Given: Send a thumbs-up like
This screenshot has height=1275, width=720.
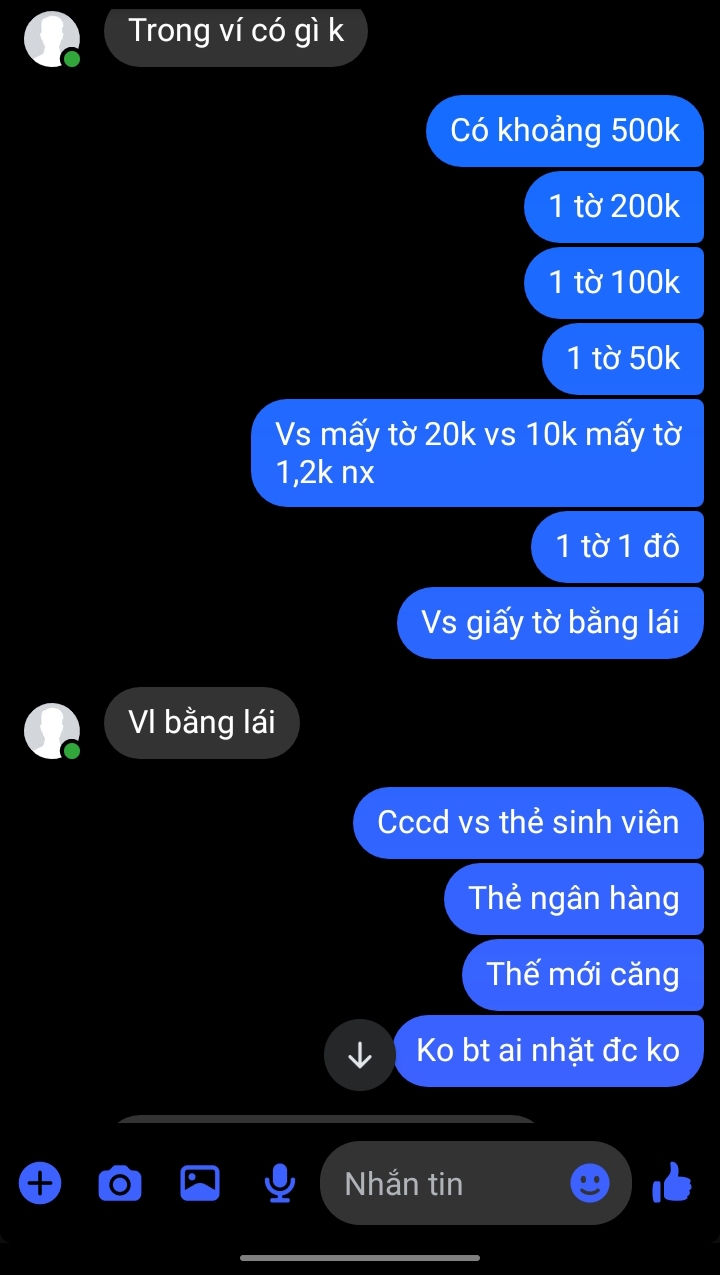Looking at the screenshot, I should (672, 1184).
